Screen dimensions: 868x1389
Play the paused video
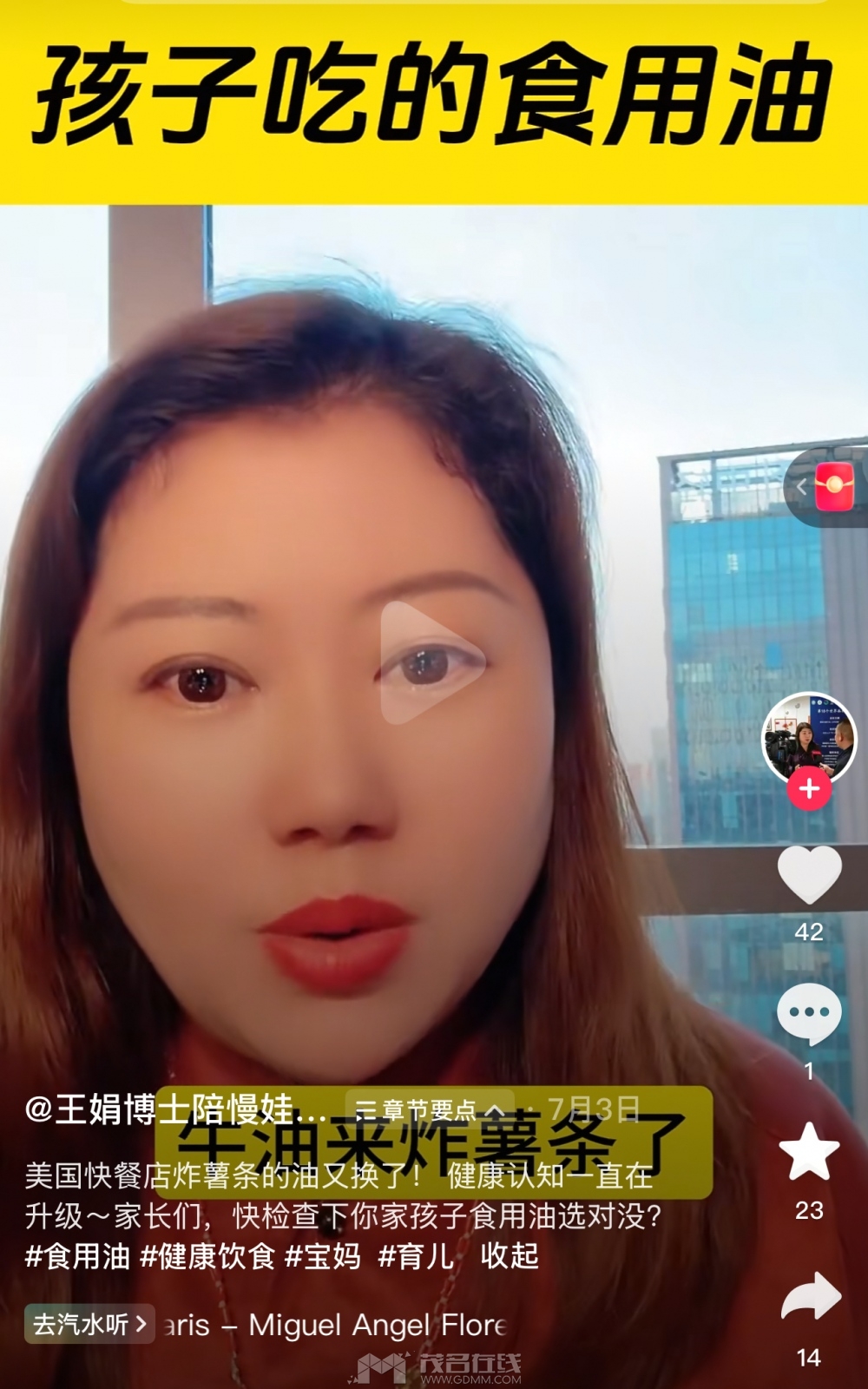(427, 662)
